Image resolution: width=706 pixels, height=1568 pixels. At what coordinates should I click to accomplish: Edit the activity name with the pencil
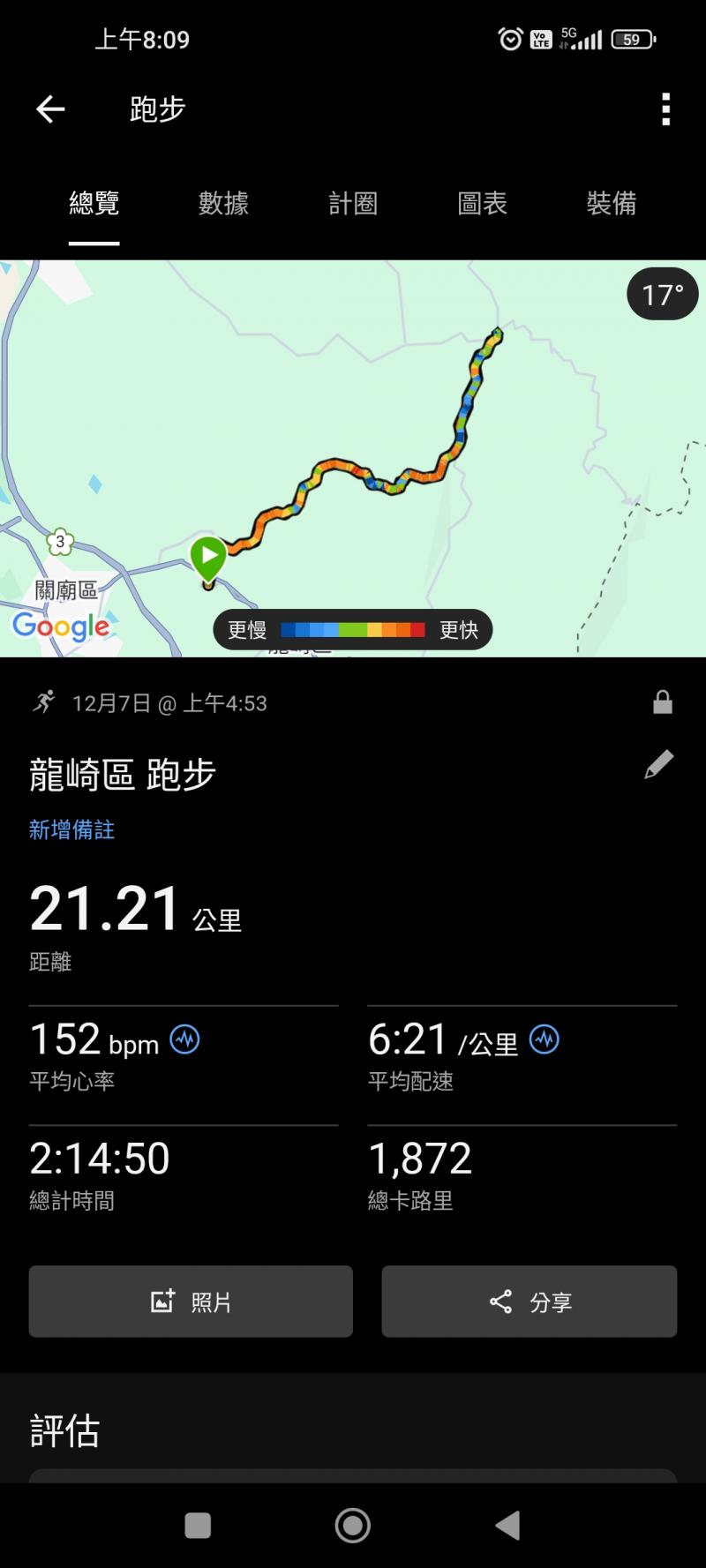click(658, 765)
